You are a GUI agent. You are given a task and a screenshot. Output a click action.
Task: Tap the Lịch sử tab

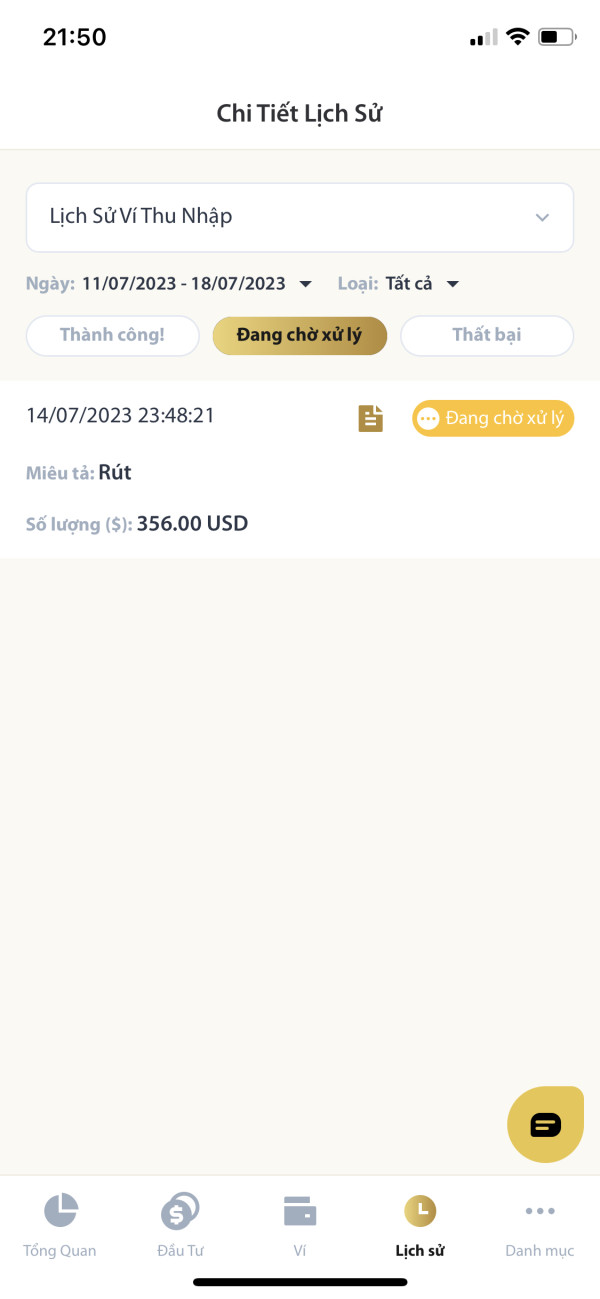[420, 1225]
